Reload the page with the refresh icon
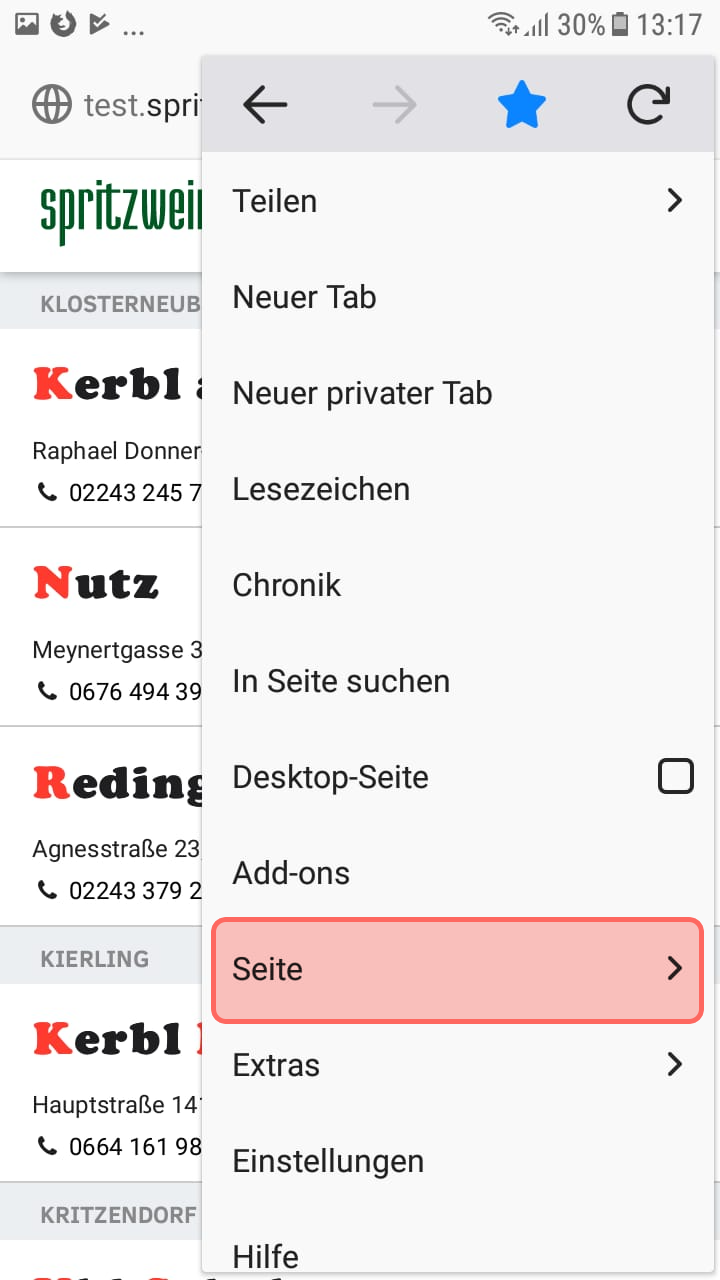 tap(649, 104)
